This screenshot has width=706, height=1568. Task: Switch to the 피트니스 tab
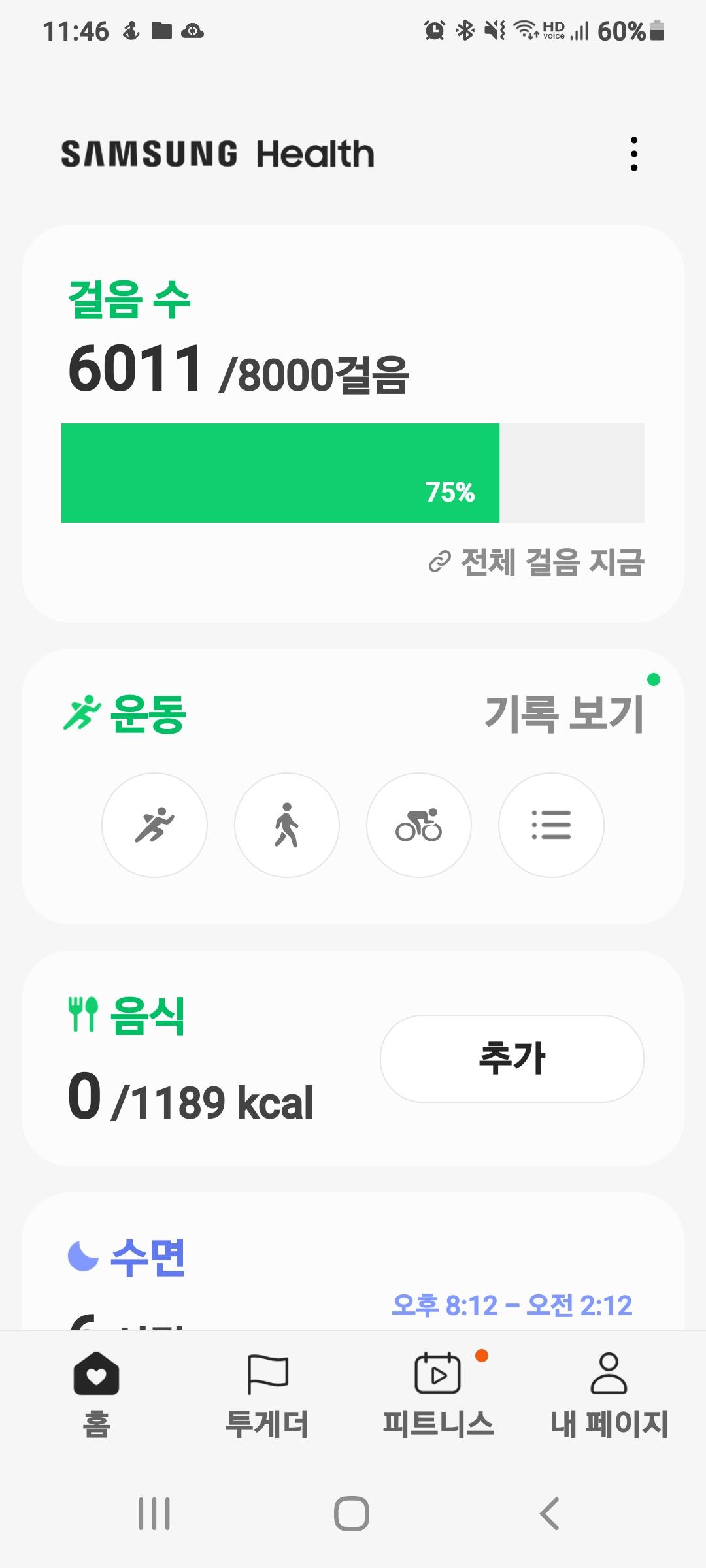438,1394
